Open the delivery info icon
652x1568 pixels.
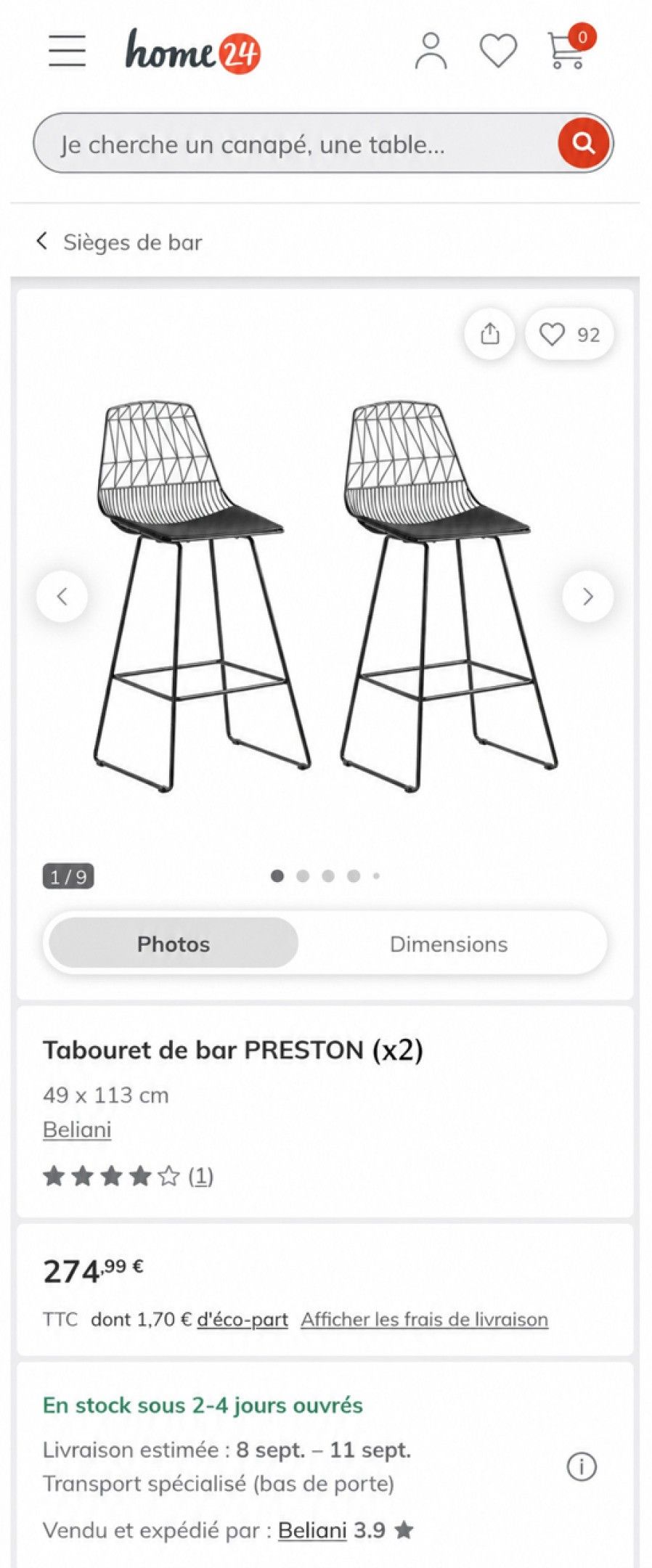[x=581, y=1466]
